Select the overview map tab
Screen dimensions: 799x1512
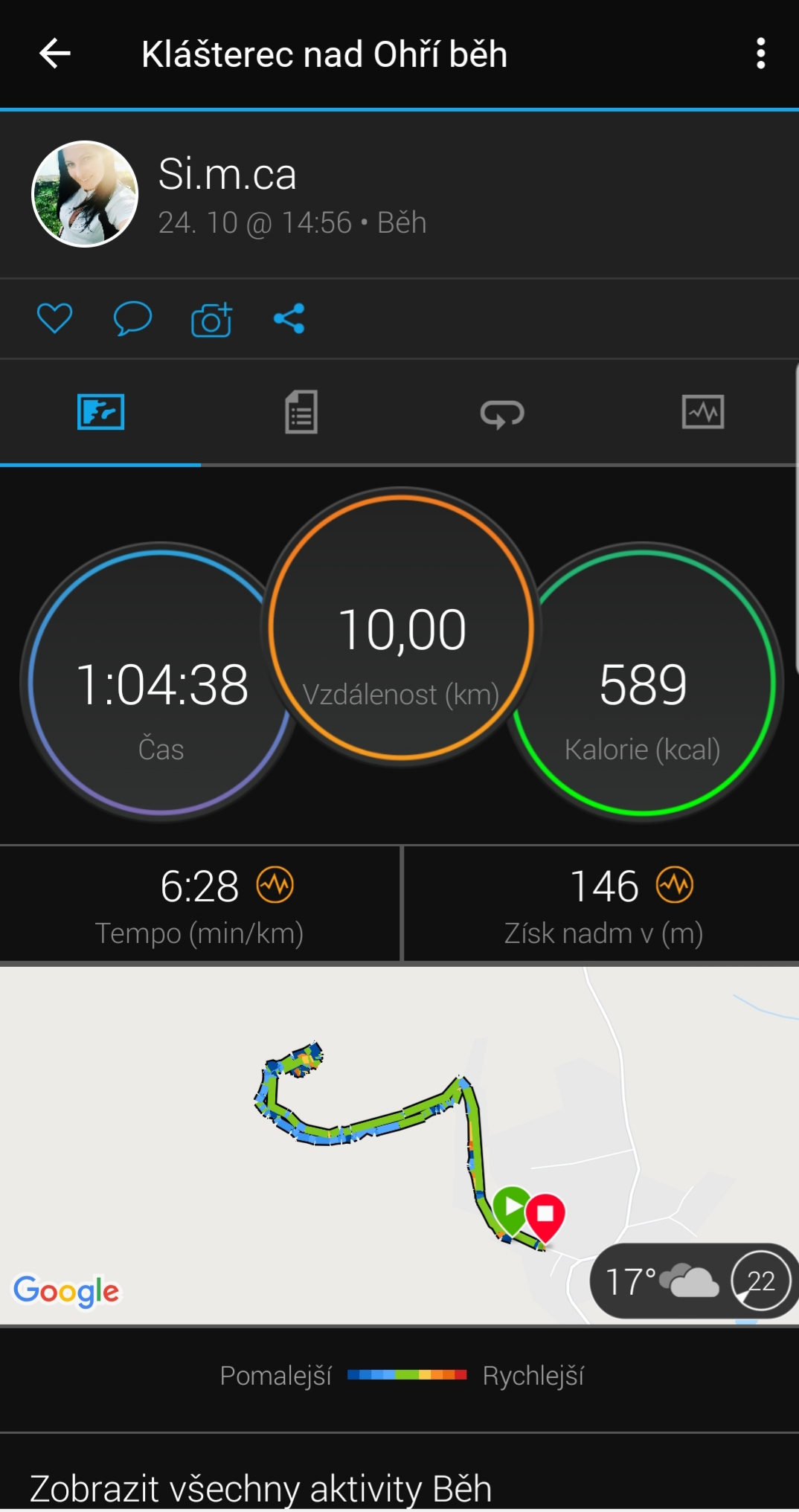tap(100, 412)
